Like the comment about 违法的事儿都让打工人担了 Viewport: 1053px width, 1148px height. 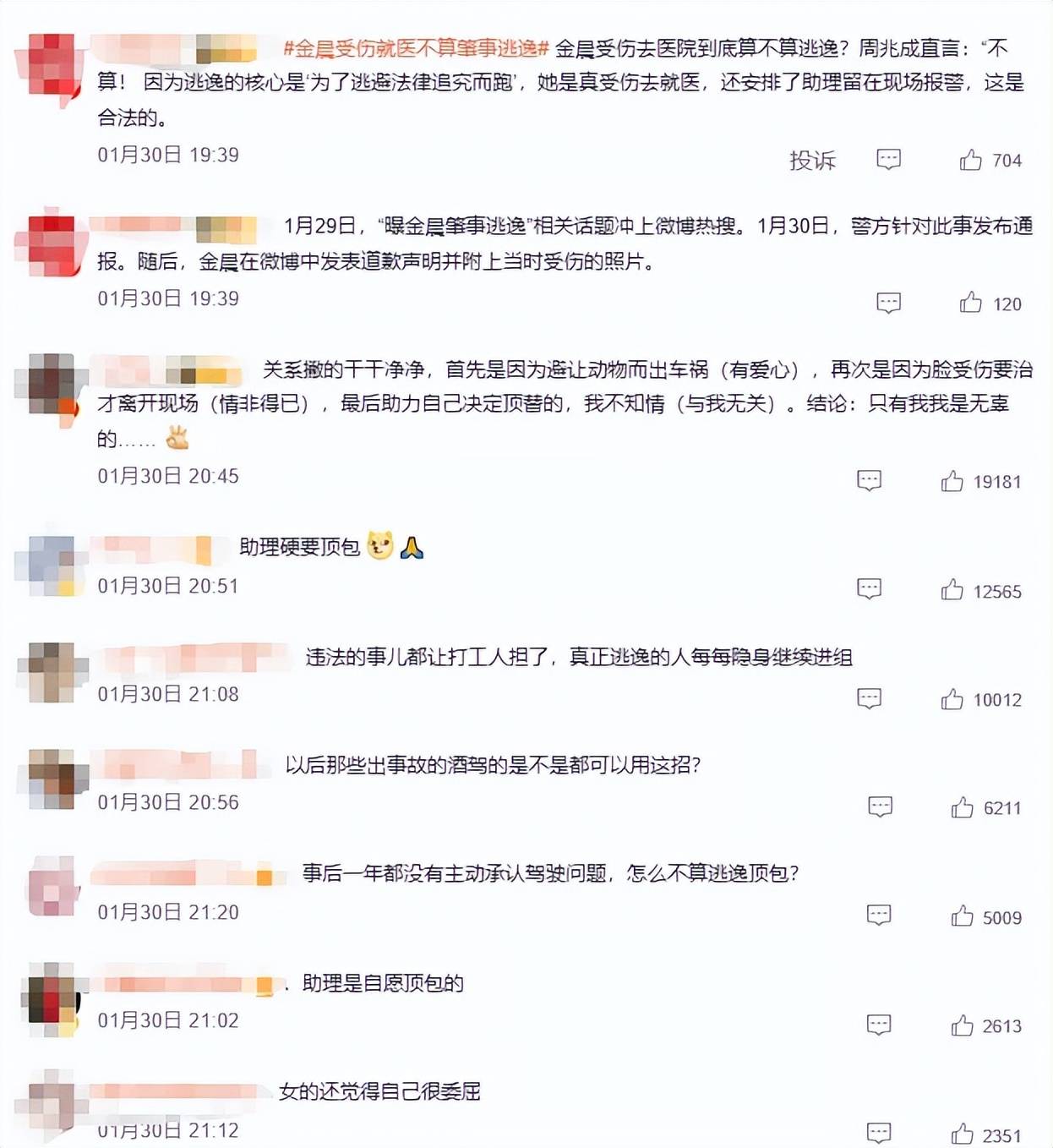pyautogui.click(x=952, y=699)
